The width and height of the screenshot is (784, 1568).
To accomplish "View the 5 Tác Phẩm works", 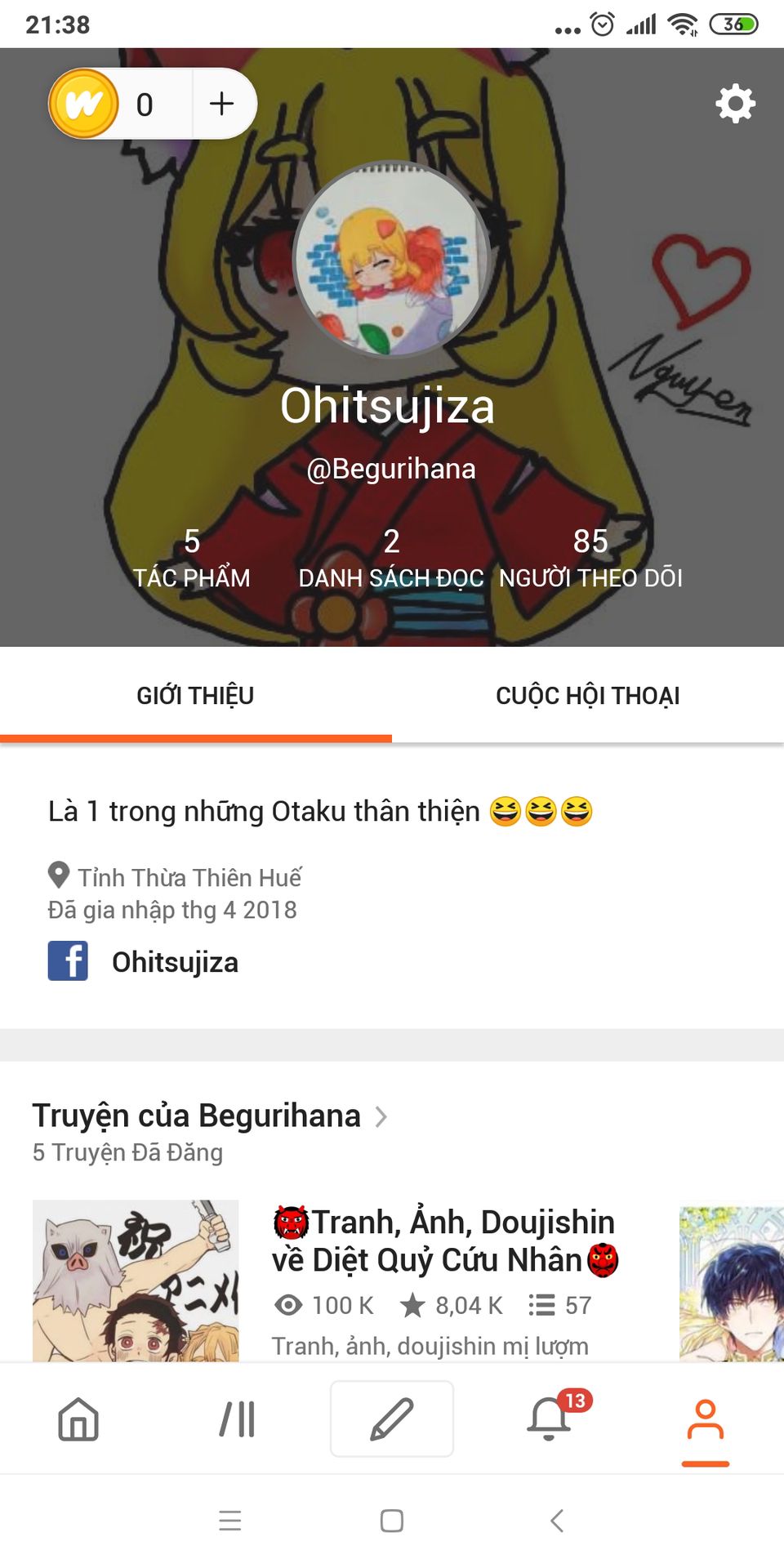I will pyautogui.click(x=192, y=559).
